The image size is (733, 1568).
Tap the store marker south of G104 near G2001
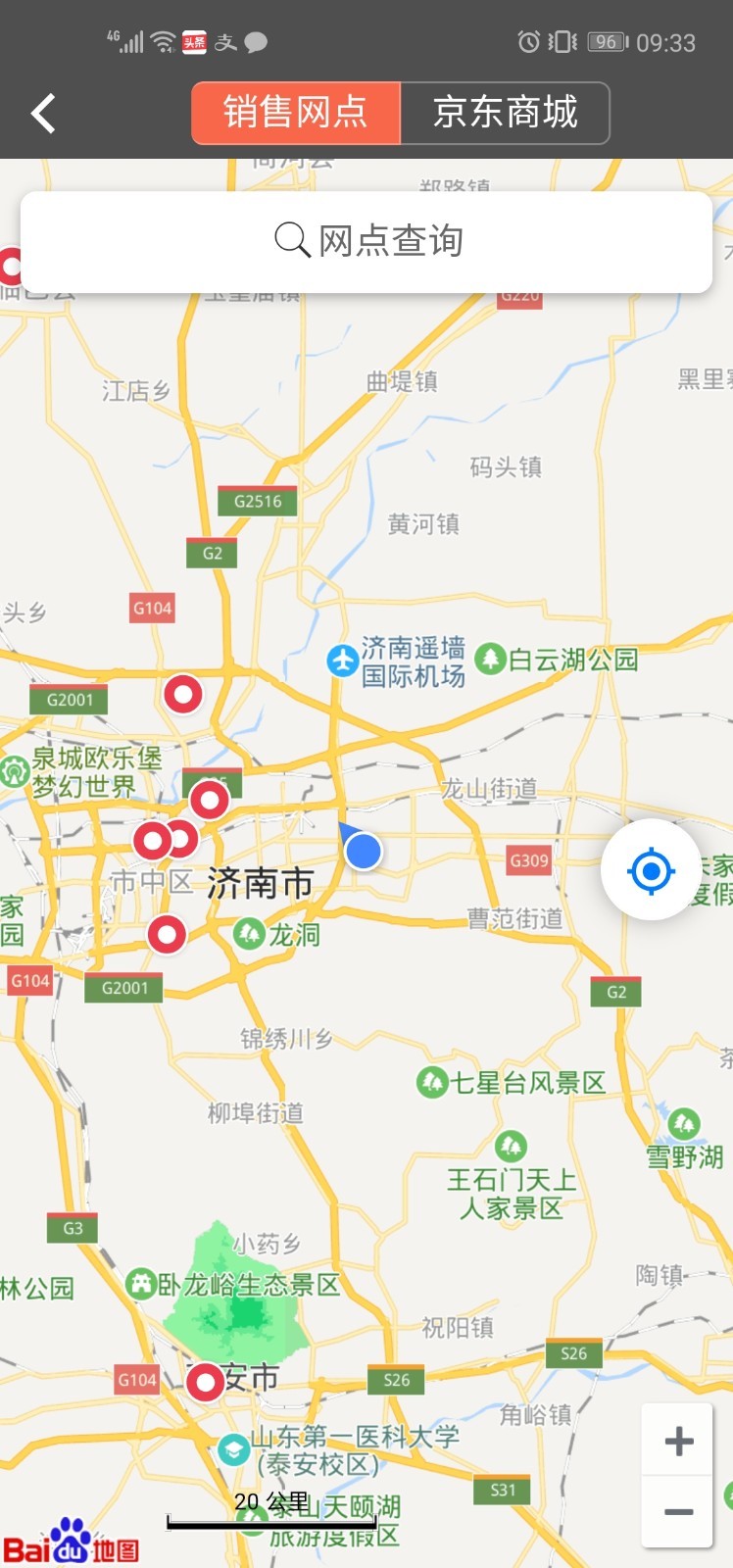(182, 693)
